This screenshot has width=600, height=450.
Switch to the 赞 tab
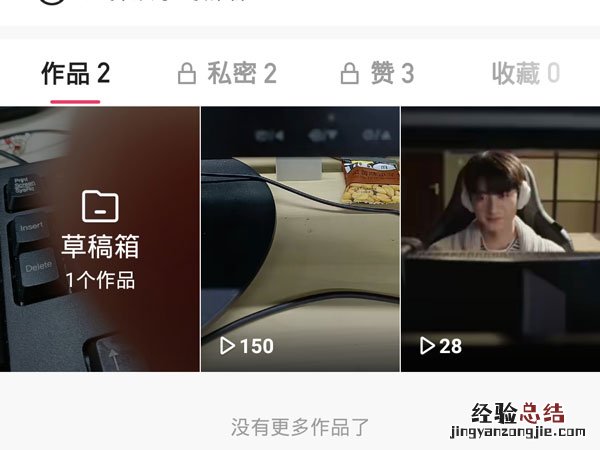coord(377,73)
